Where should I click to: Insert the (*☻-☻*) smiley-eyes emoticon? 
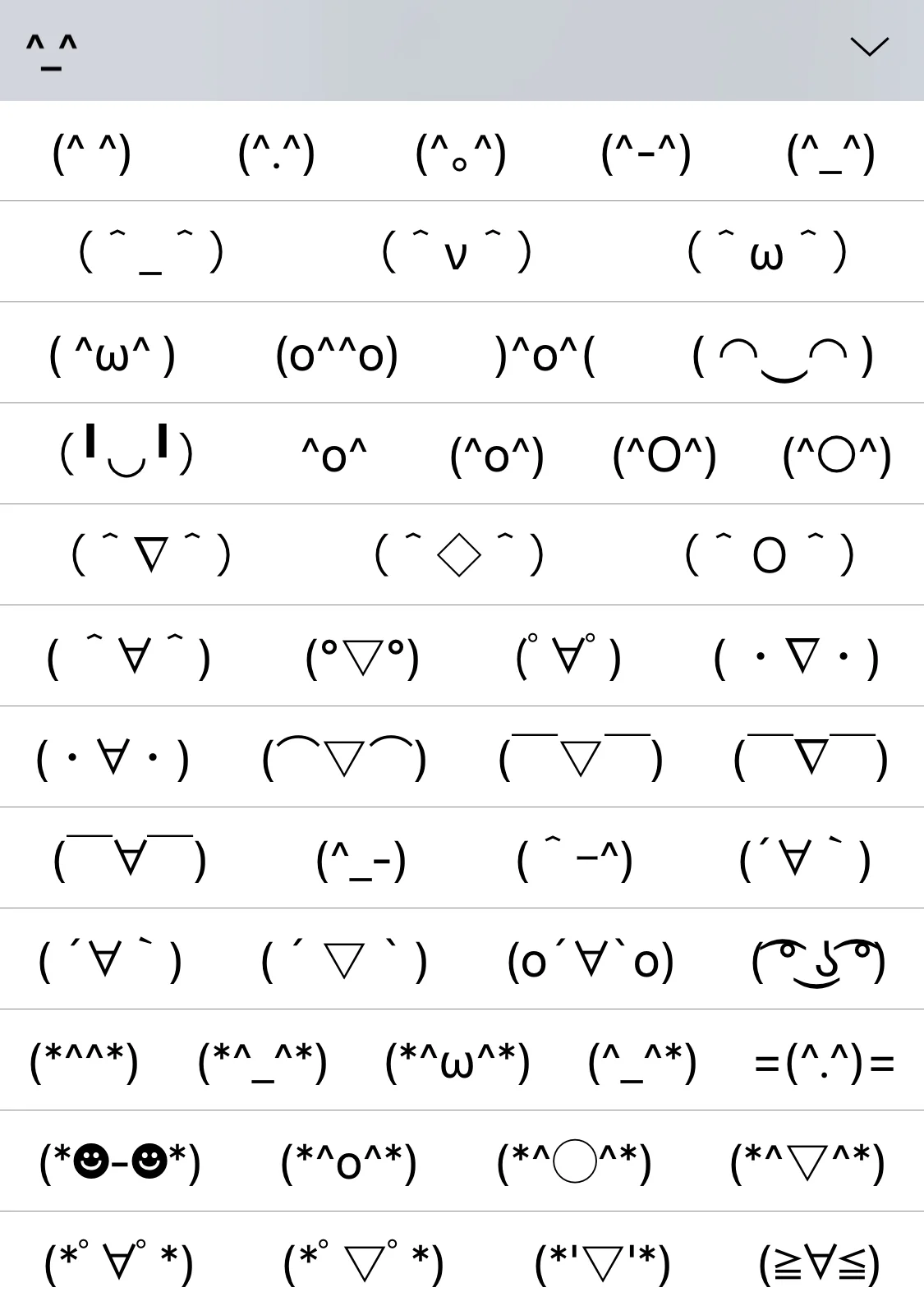pos(120,1162)
